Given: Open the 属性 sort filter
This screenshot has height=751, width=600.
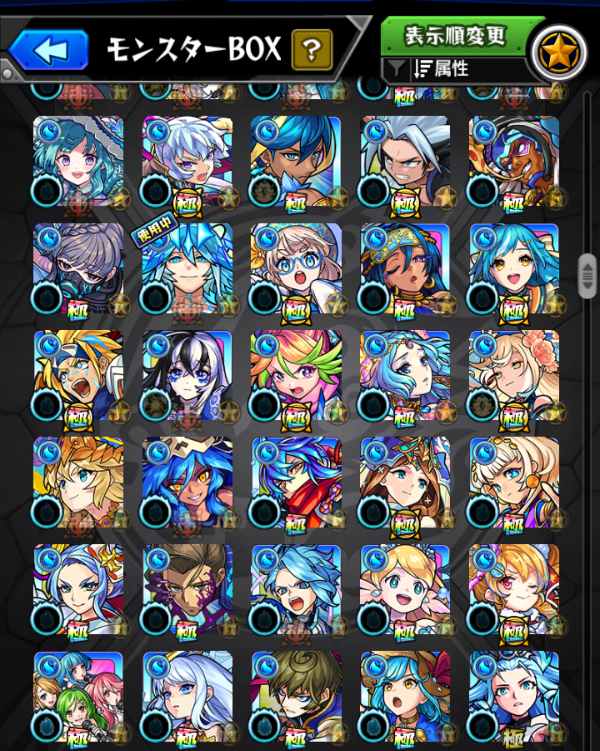Looking at the screenshot, I should point(440,69).
